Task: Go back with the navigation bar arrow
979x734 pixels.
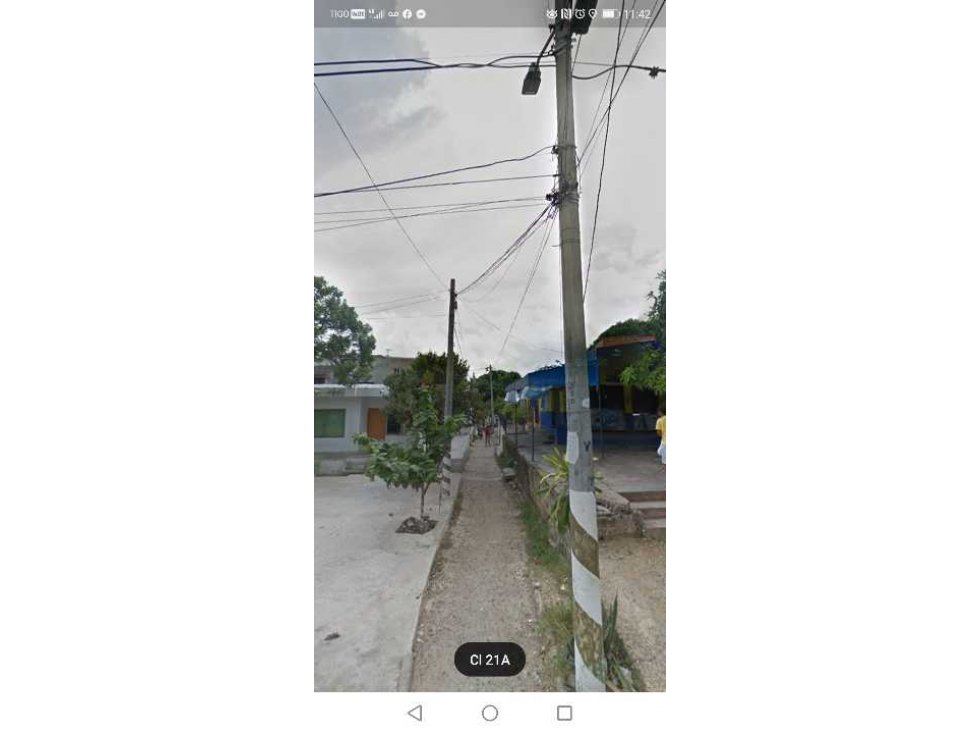Action: pos(415,713)
